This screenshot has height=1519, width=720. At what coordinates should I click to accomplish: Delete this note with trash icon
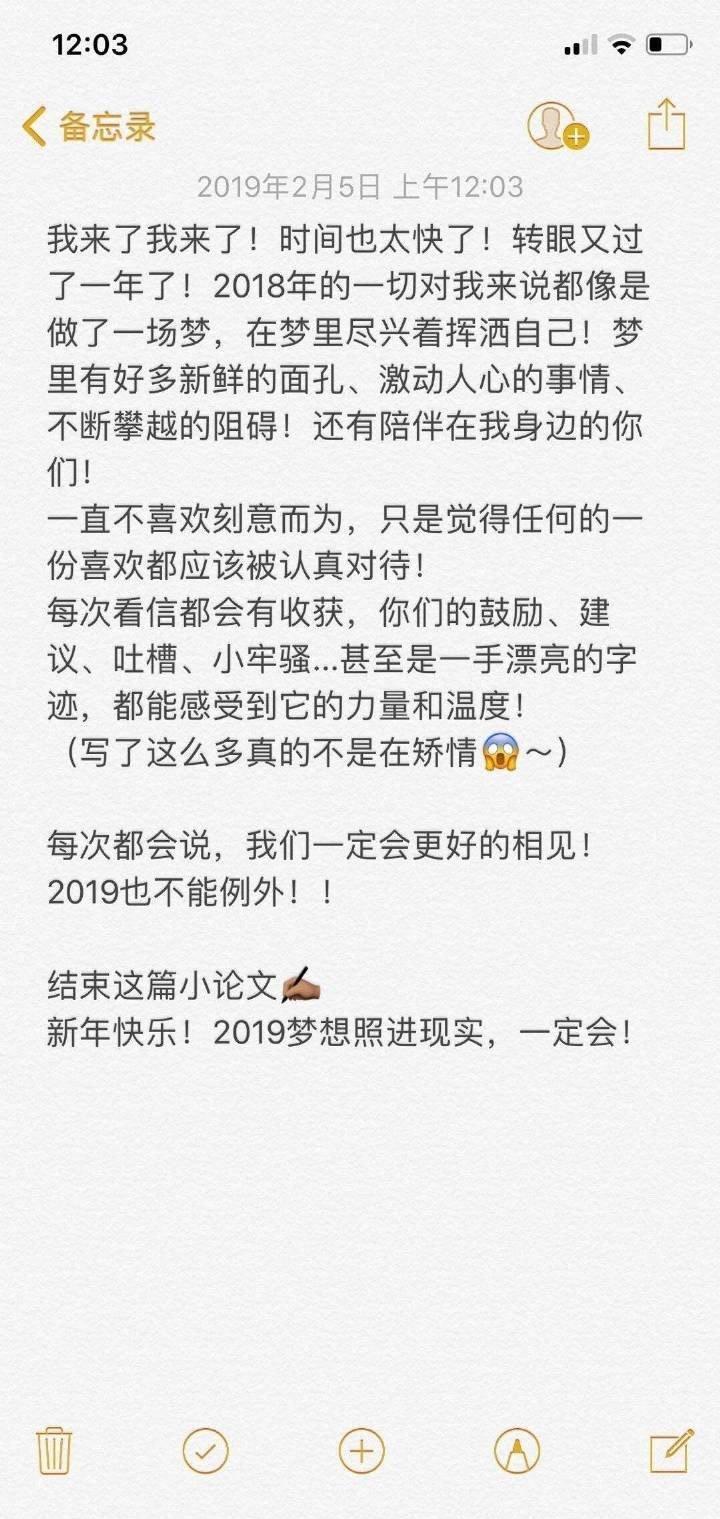coord(53,1451)
